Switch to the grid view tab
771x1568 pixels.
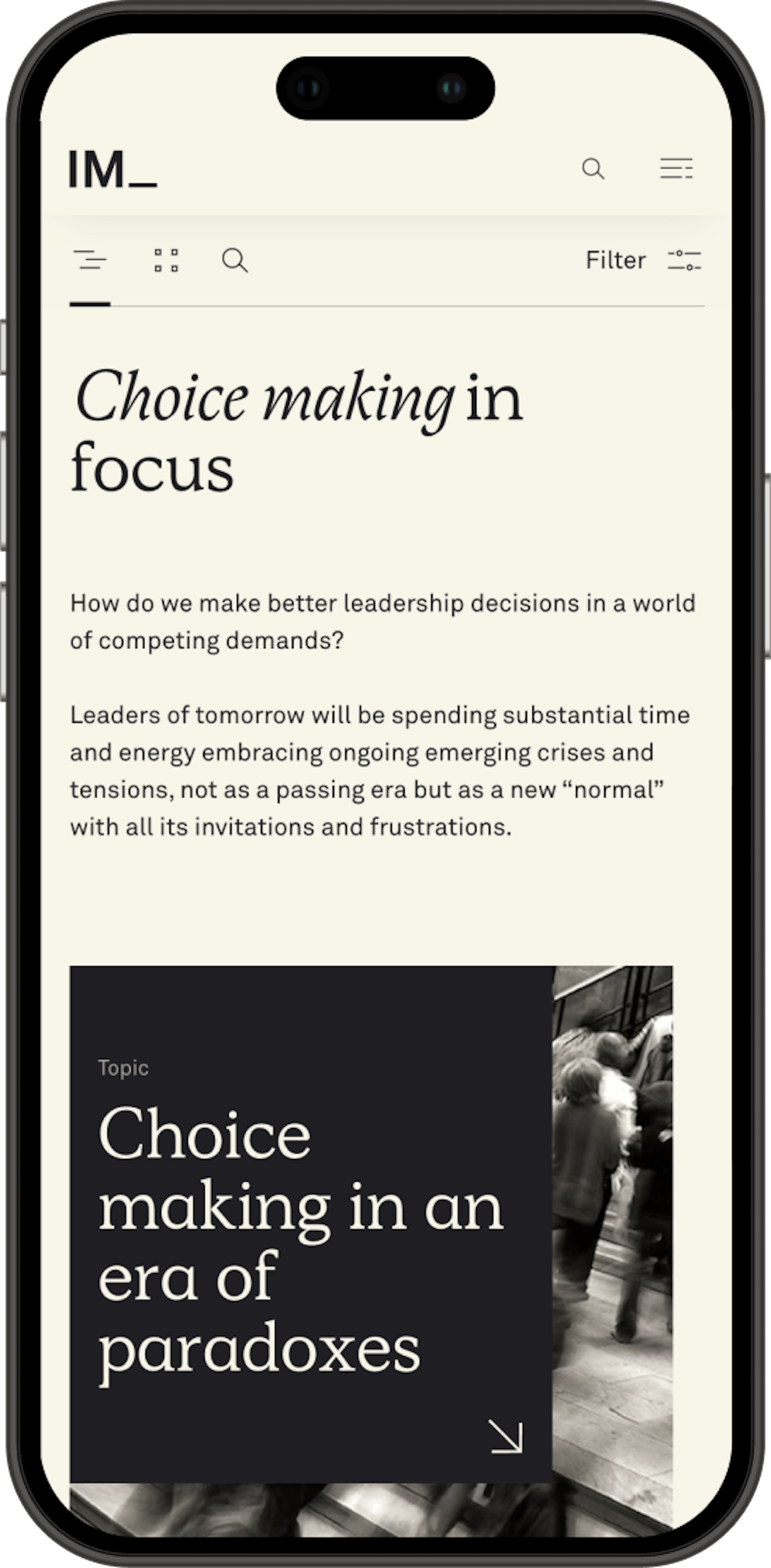pyautogui.click(x=166, y=260)
